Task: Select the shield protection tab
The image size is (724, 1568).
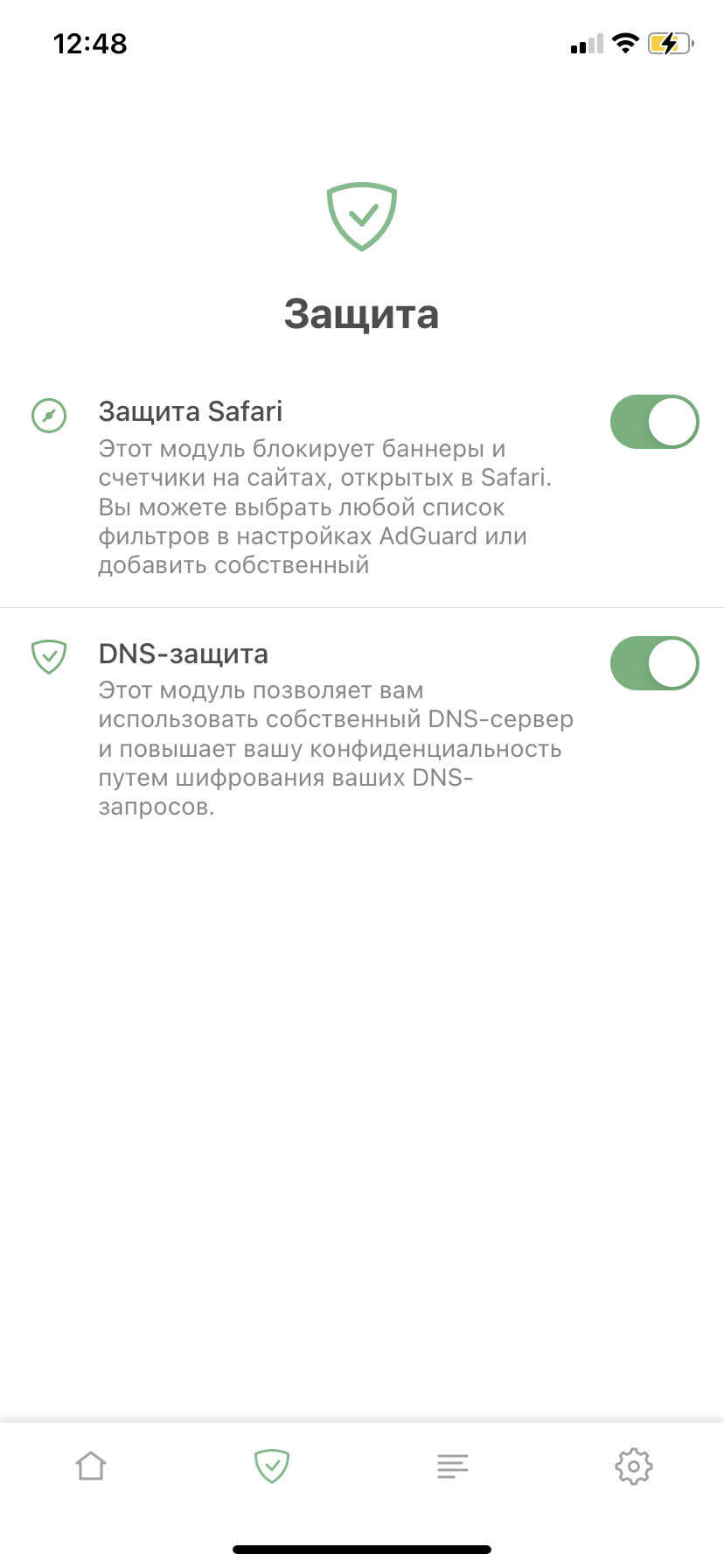Action: (x=272, y=1465)
